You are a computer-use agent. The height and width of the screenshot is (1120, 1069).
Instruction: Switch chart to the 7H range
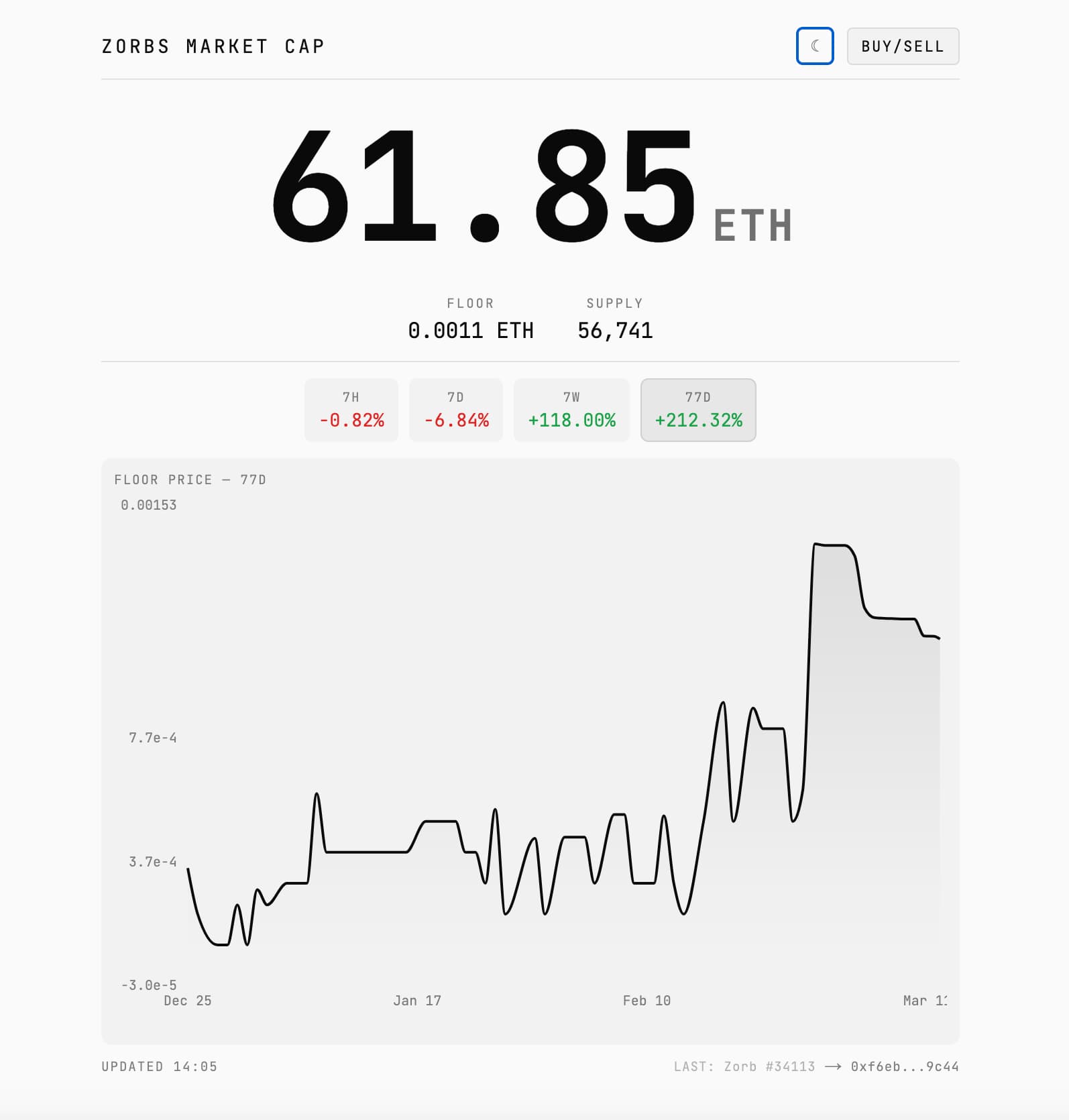tap(351, 410)
